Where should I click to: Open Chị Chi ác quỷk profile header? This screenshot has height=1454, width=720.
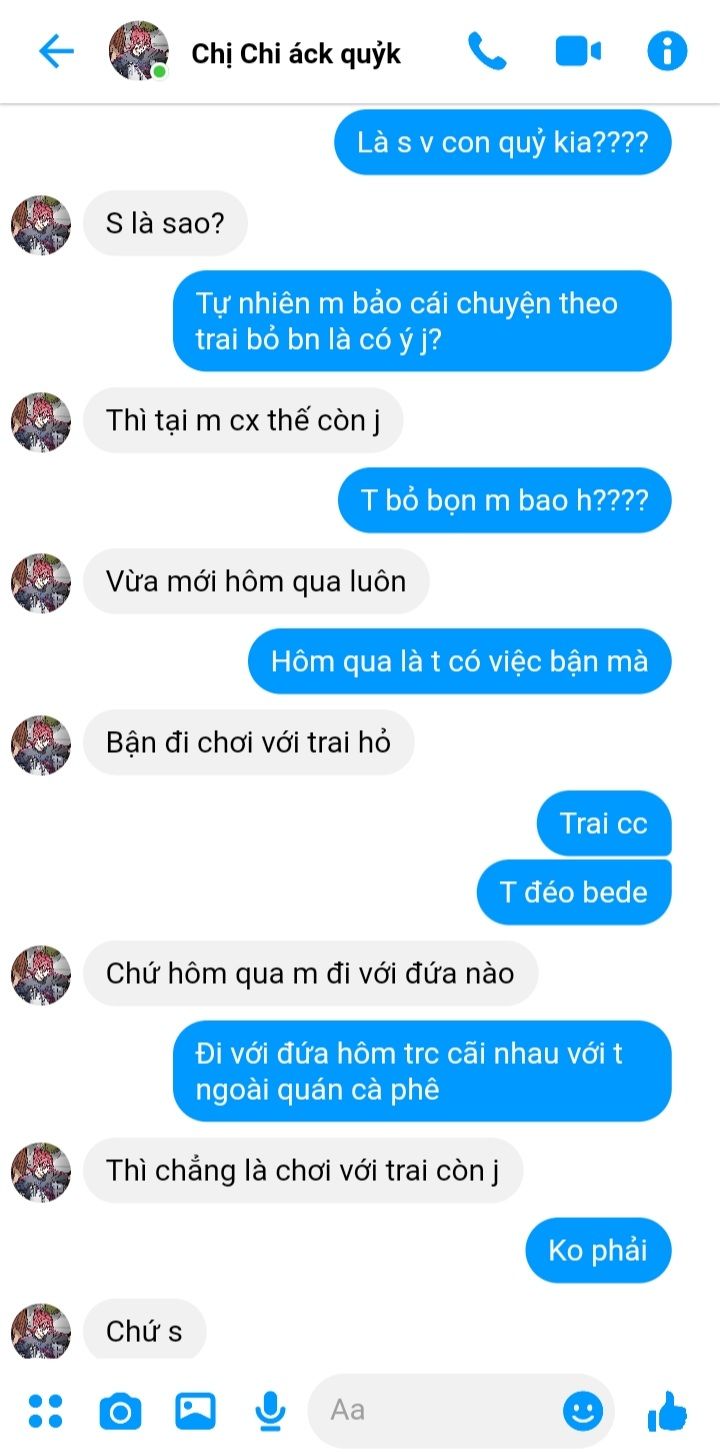click(296, 53)
